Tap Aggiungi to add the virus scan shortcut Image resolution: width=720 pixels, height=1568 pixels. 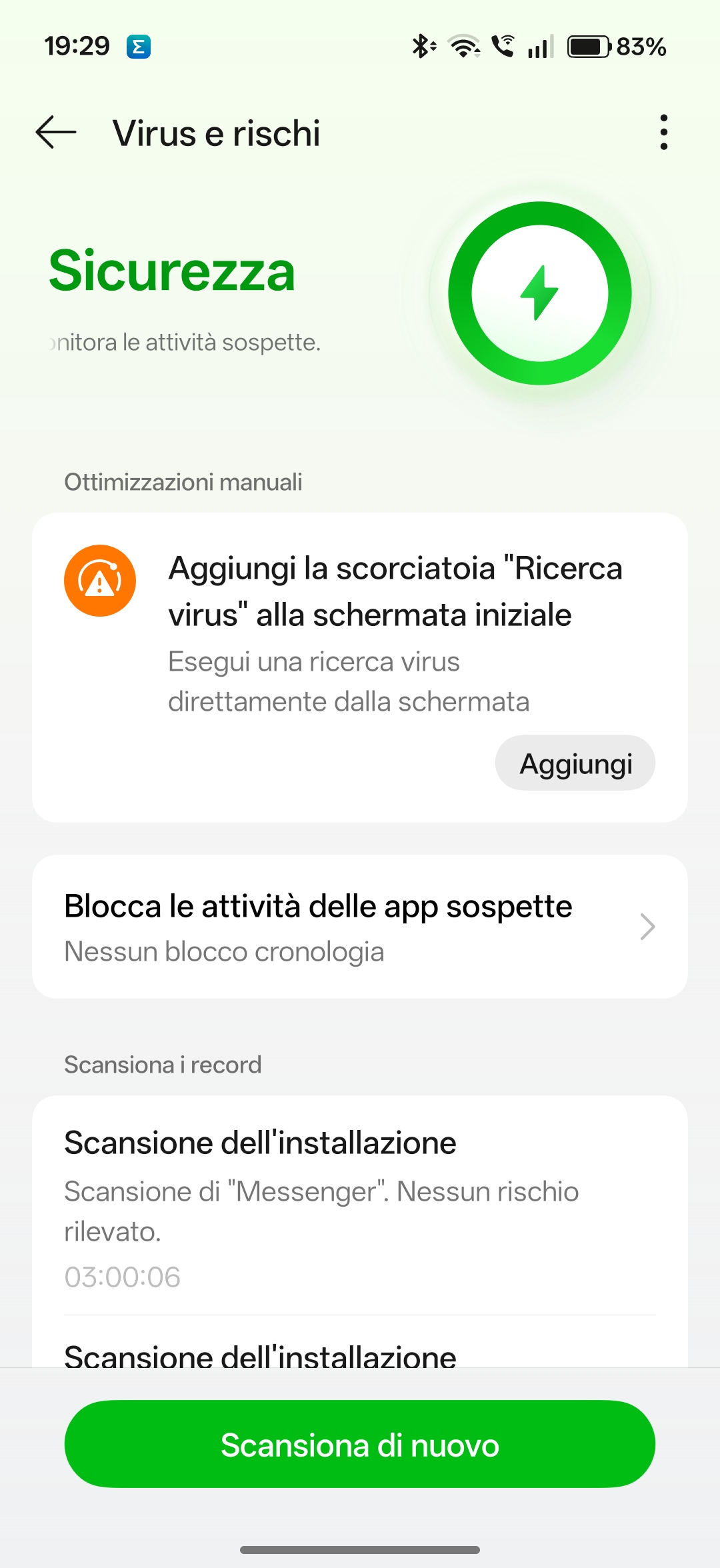pyautogui.click(x=575, y=763)
